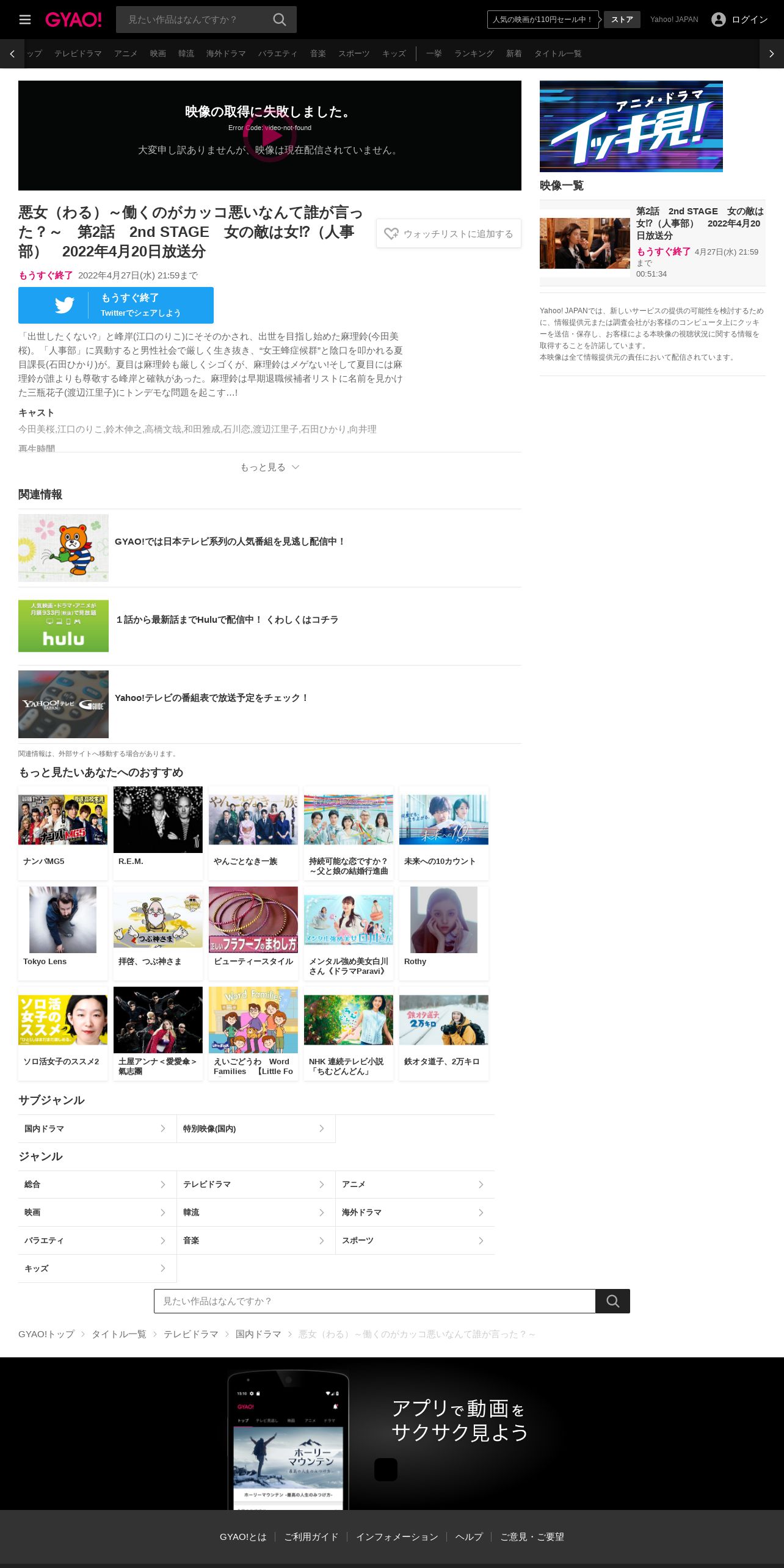Open the 海外ドラマ genre row
This screenshot has width=784, height=1568.
pyautogui.click(x=415, y=1213)
